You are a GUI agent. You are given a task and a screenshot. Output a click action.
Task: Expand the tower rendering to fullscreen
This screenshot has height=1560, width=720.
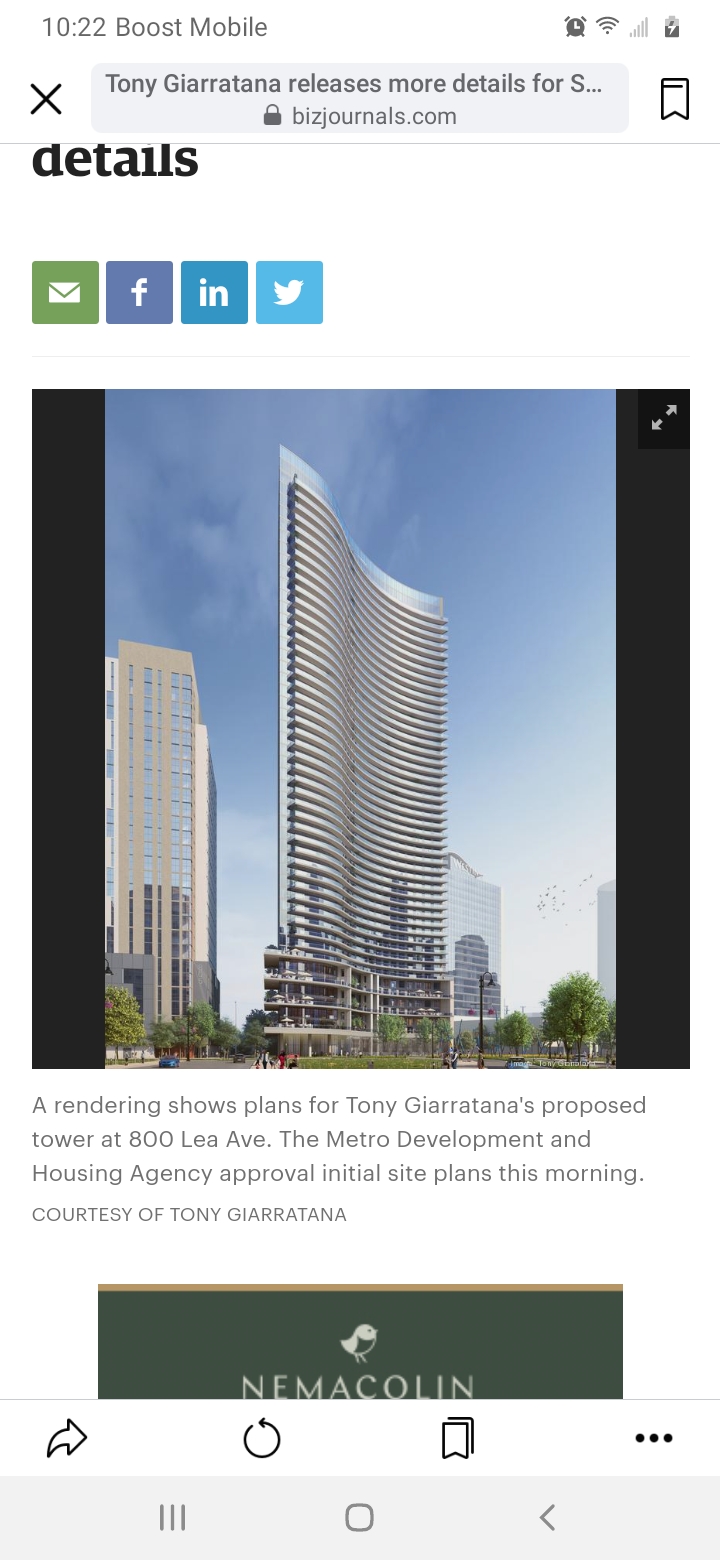click(664, 418)
